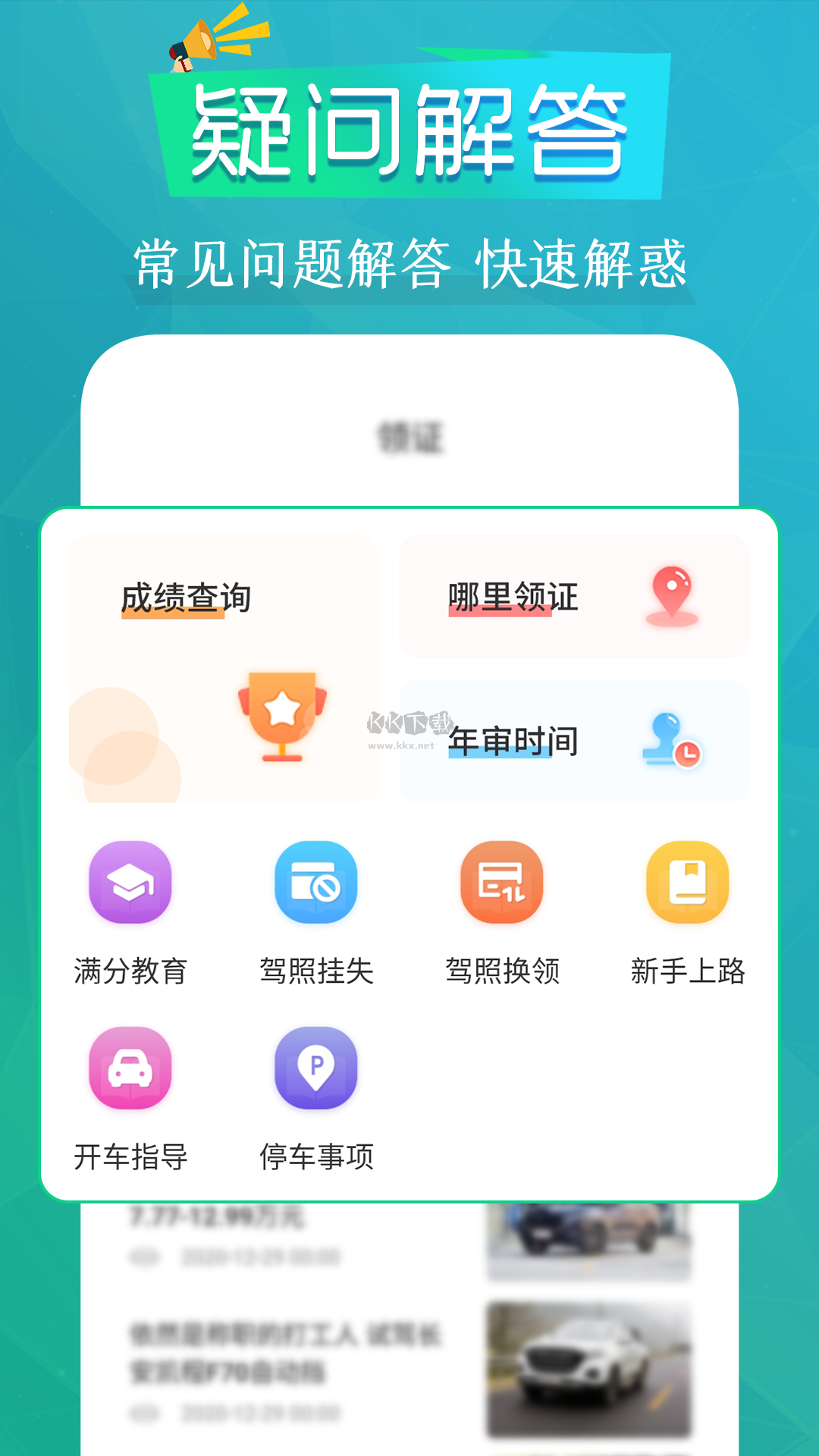This screenshot has height=1456, width=819.
Task: Open the 满分教育 education icon
Action: tap(130, 885)
